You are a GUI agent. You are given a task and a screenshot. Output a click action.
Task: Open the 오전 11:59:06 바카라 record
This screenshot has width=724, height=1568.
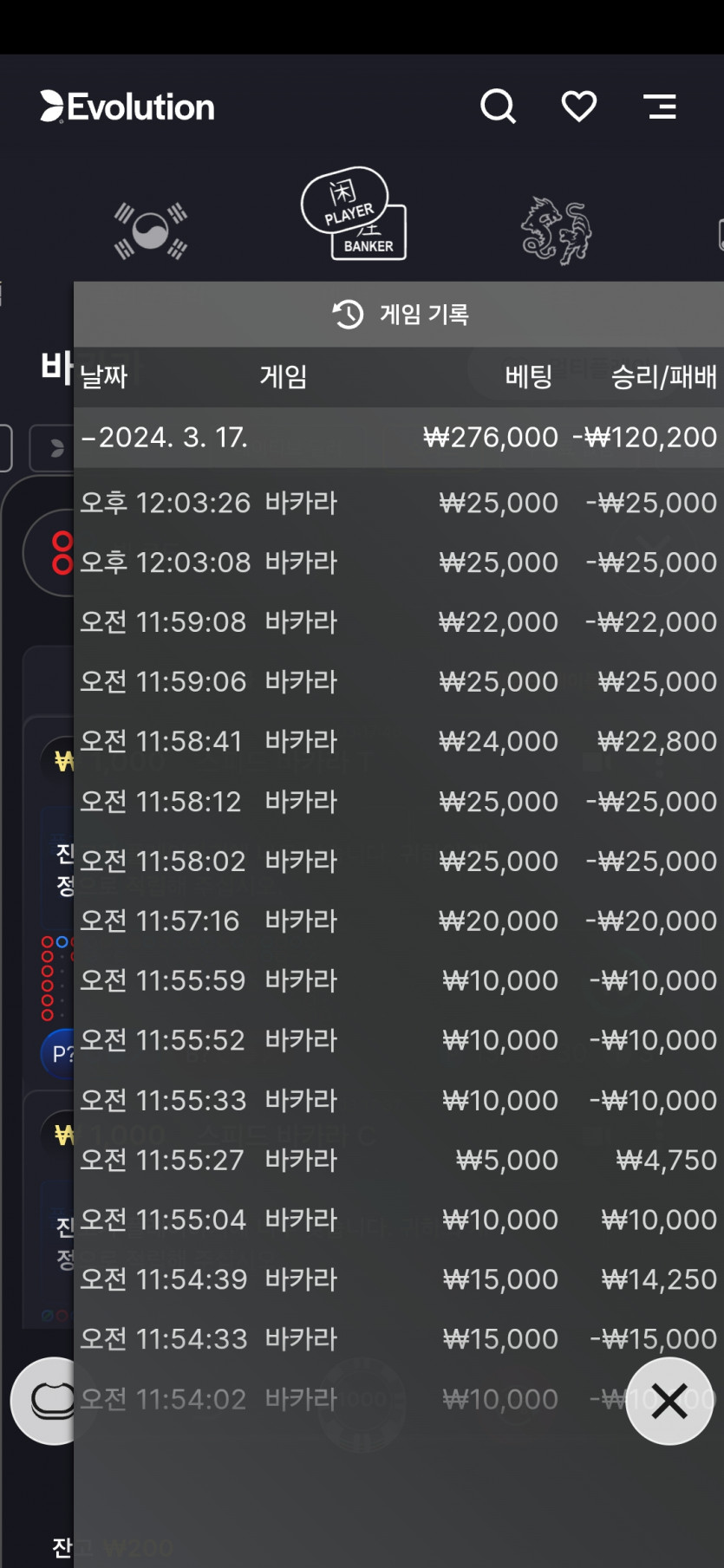pyautogui.click(x=399, y=682)
